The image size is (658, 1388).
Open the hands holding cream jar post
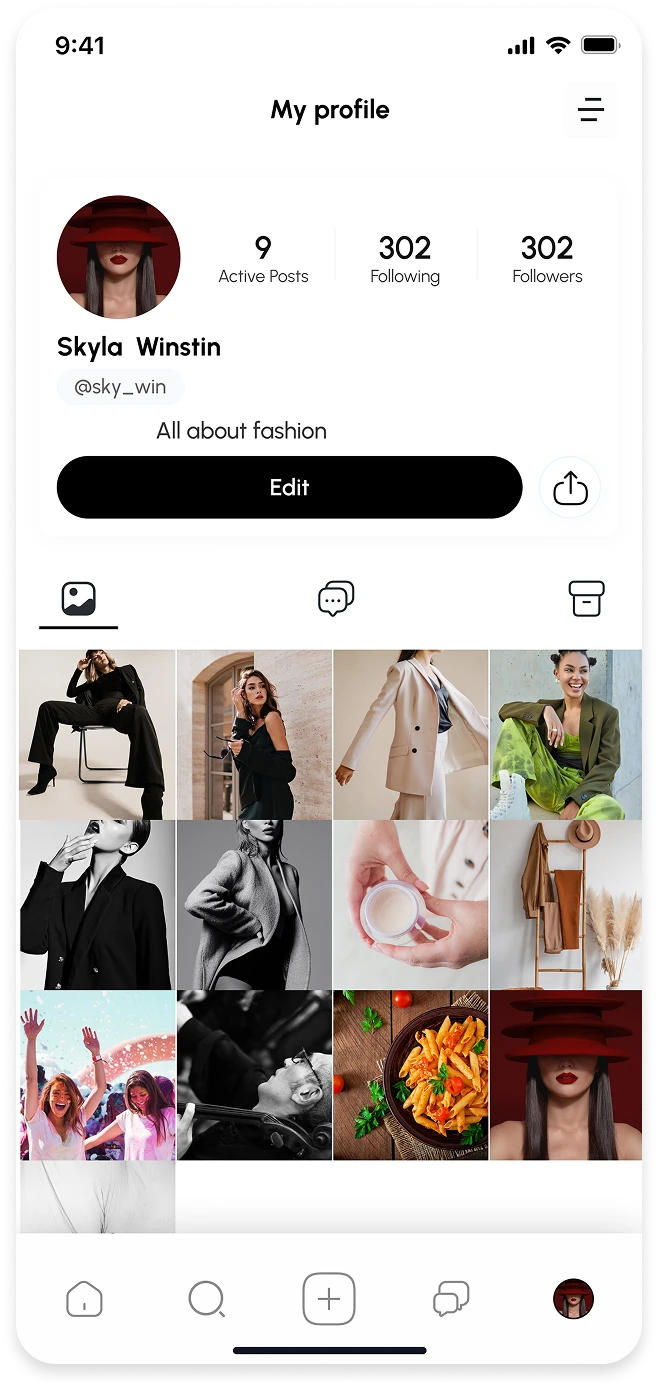point(410,904)
